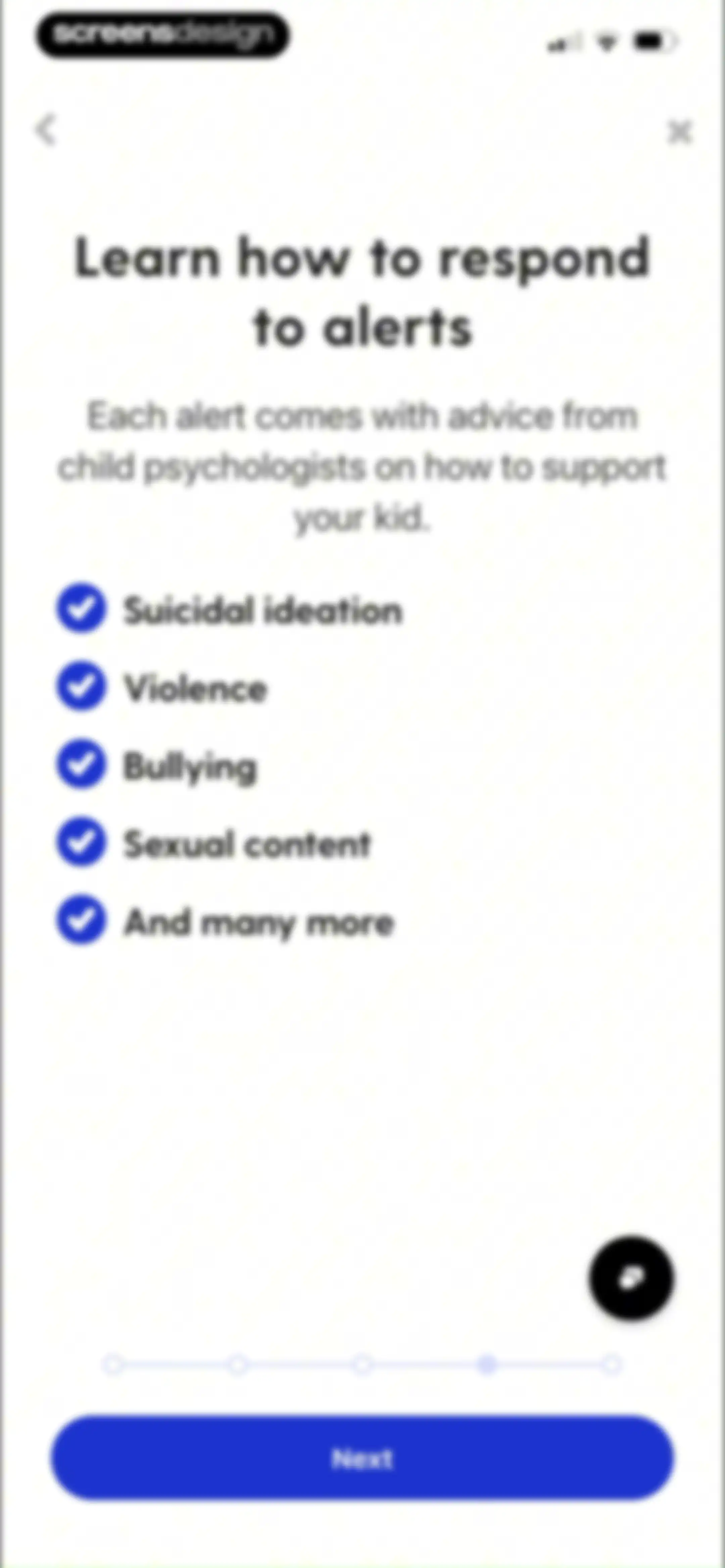Viewport: 725px width, 1568px height.
Task: Tap the Next button
Action: pyautogui.click(x=362, y=1458)
